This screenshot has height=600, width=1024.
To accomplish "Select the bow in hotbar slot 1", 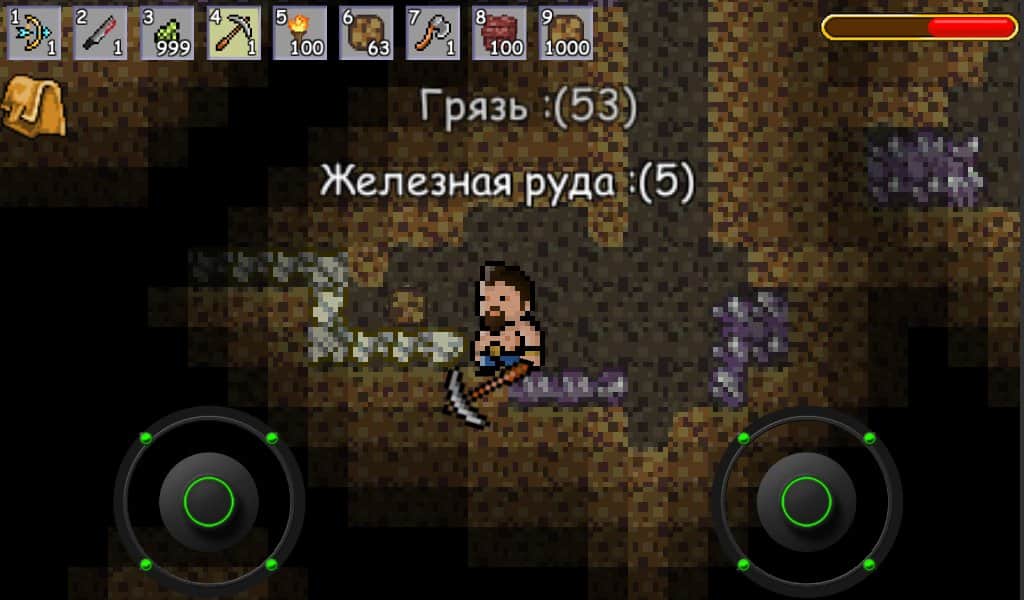I will (34, 33).
